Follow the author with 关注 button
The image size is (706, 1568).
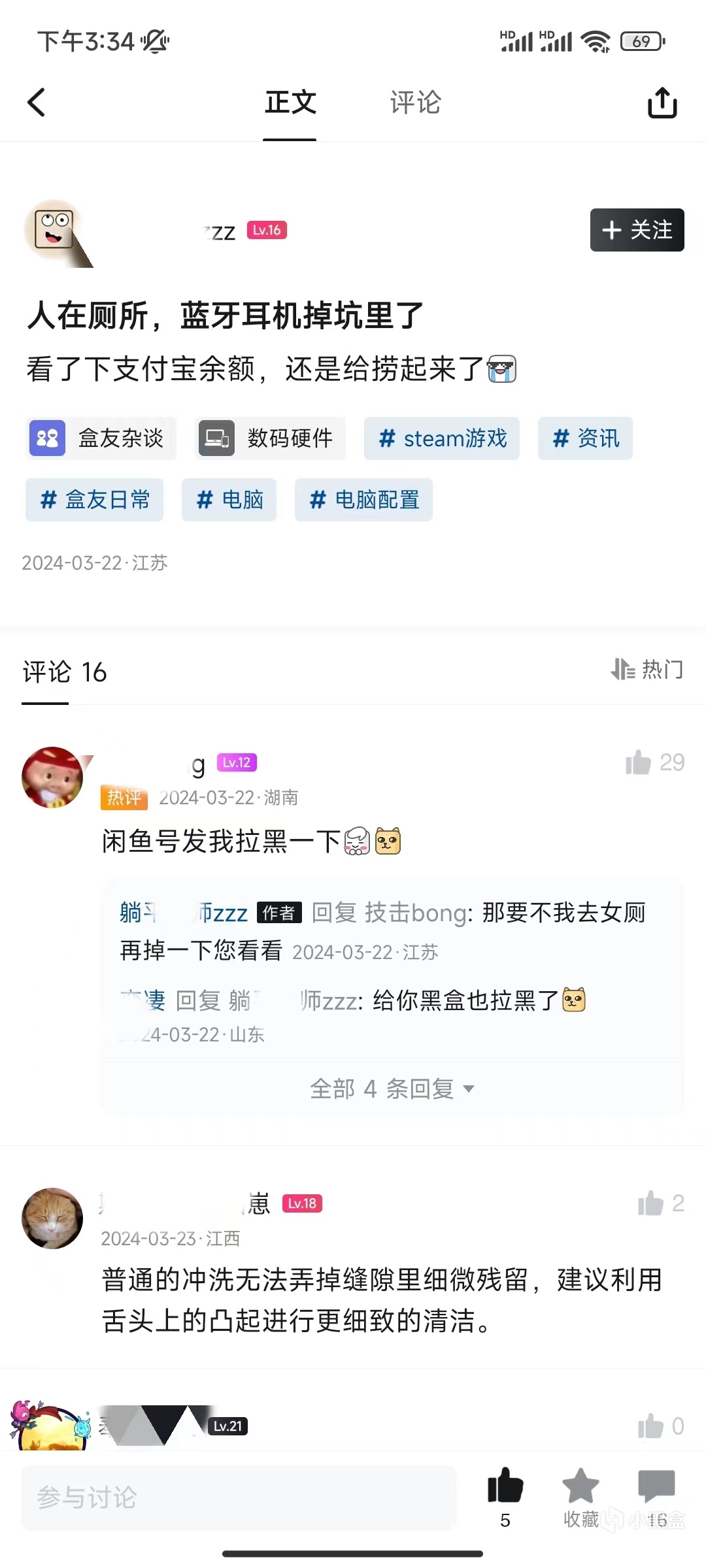pyautogui.click(x=637, y=230)
